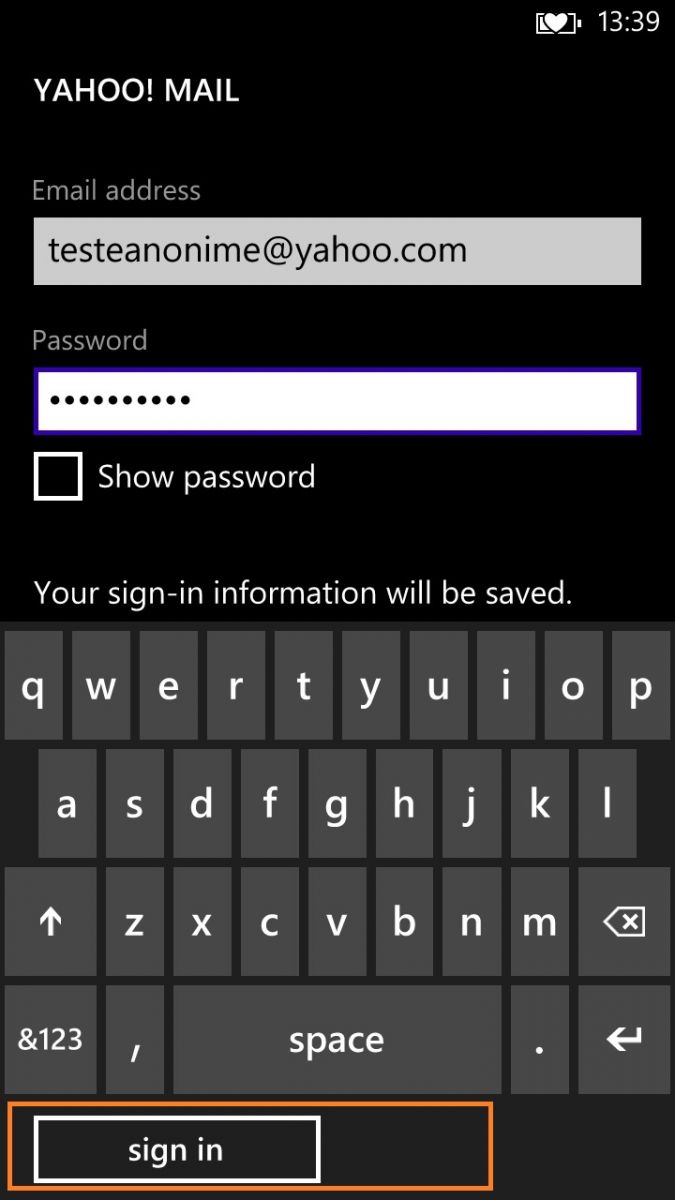The width and height of the screenshot is (675, 1200).
Task: Hit the backspace key on keyboard
Action: pos(624,921)
